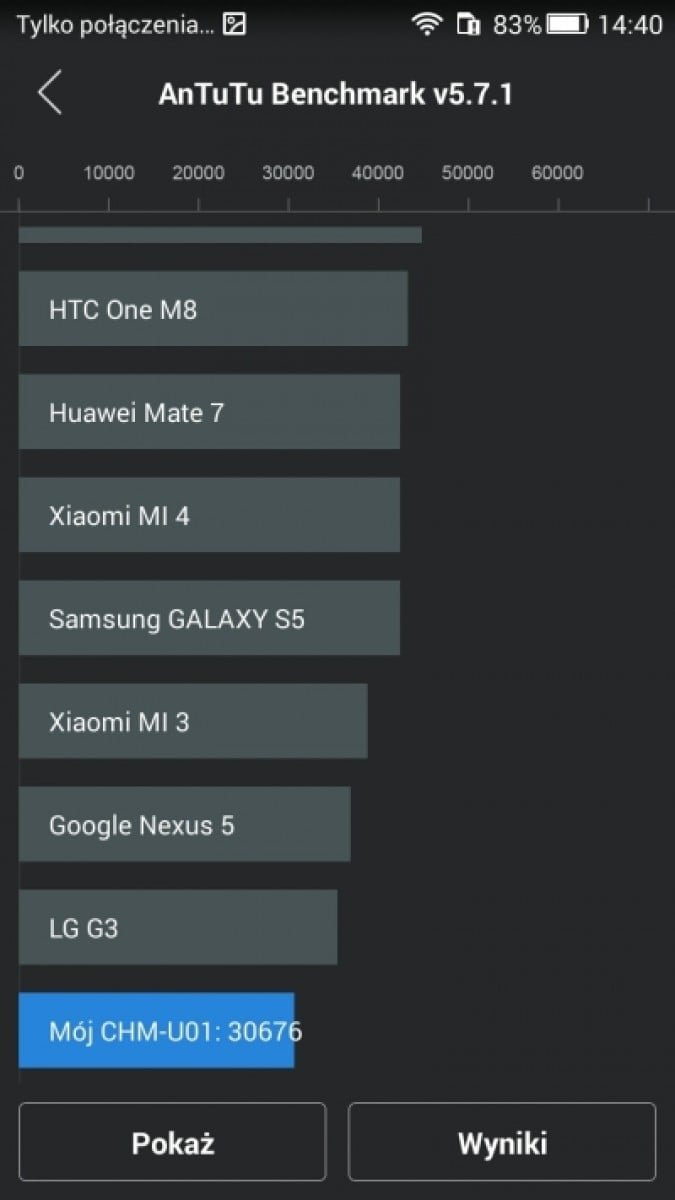Tap the Pokaż button
675x1200 pixels.
[173, 1143]
